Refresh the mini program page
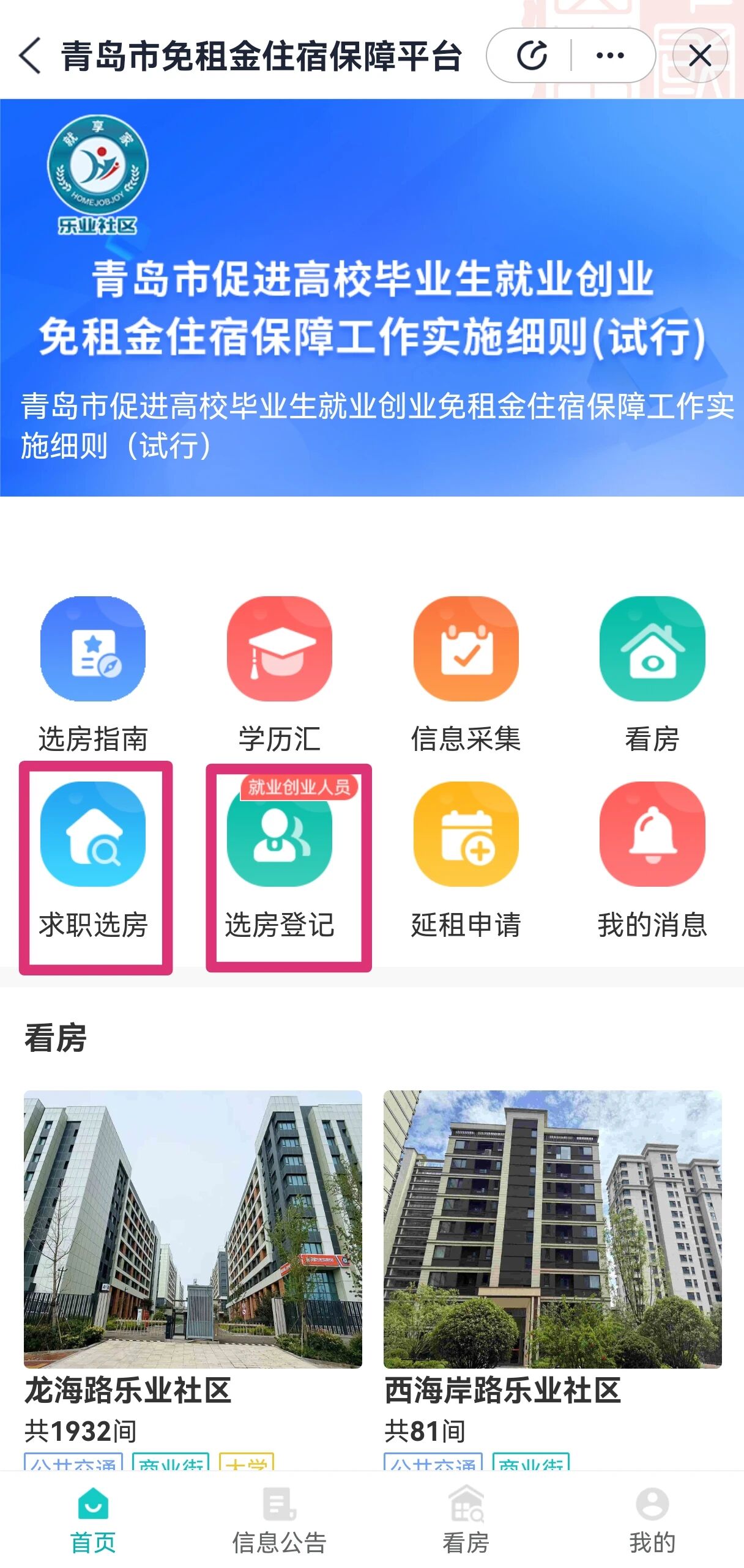Image resolution: width=744 pixels, height=1568 pixels. (x=531, y=56)
